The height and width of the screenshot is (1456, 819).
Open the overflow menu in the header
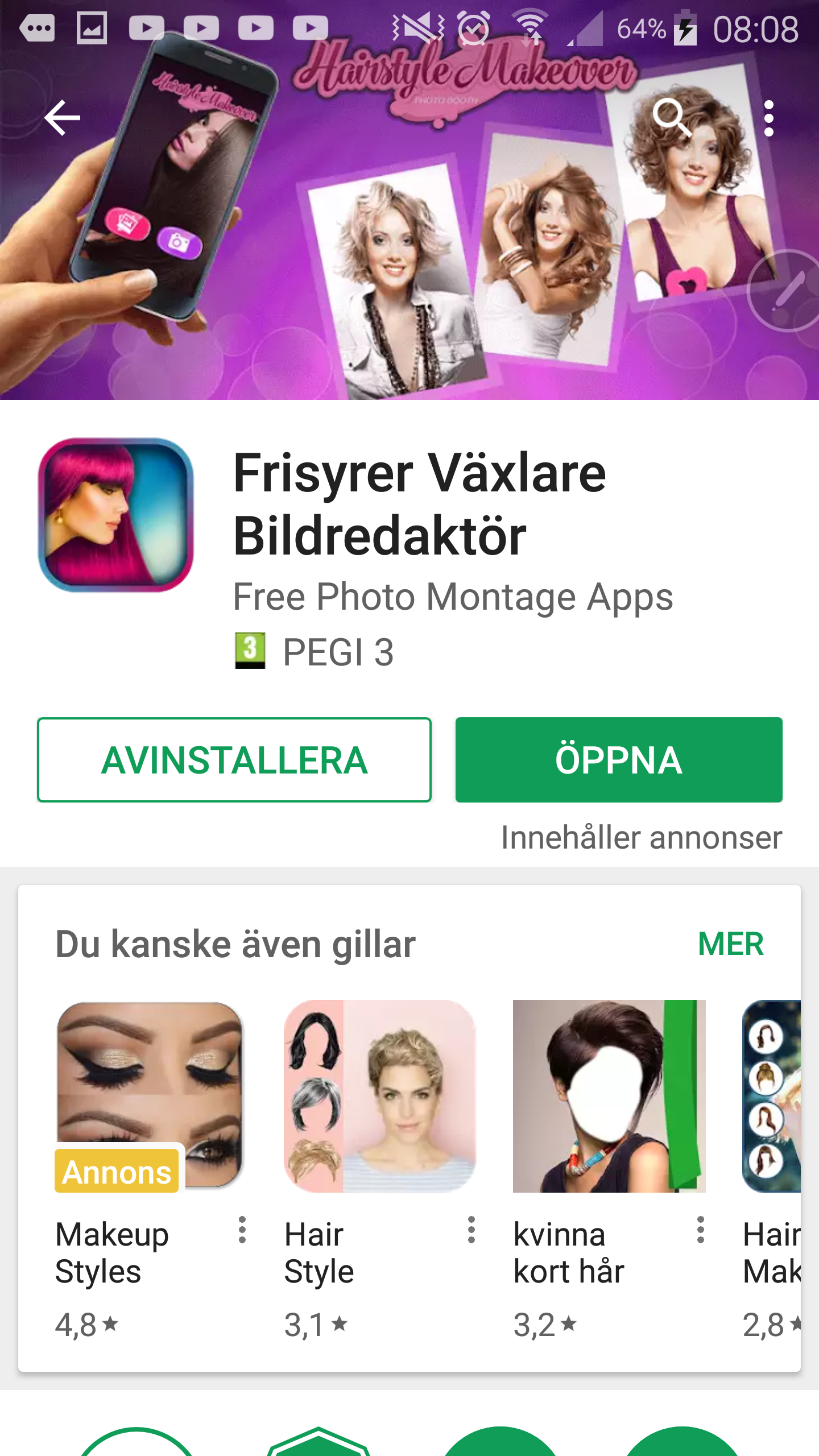[x=768, y=118]
